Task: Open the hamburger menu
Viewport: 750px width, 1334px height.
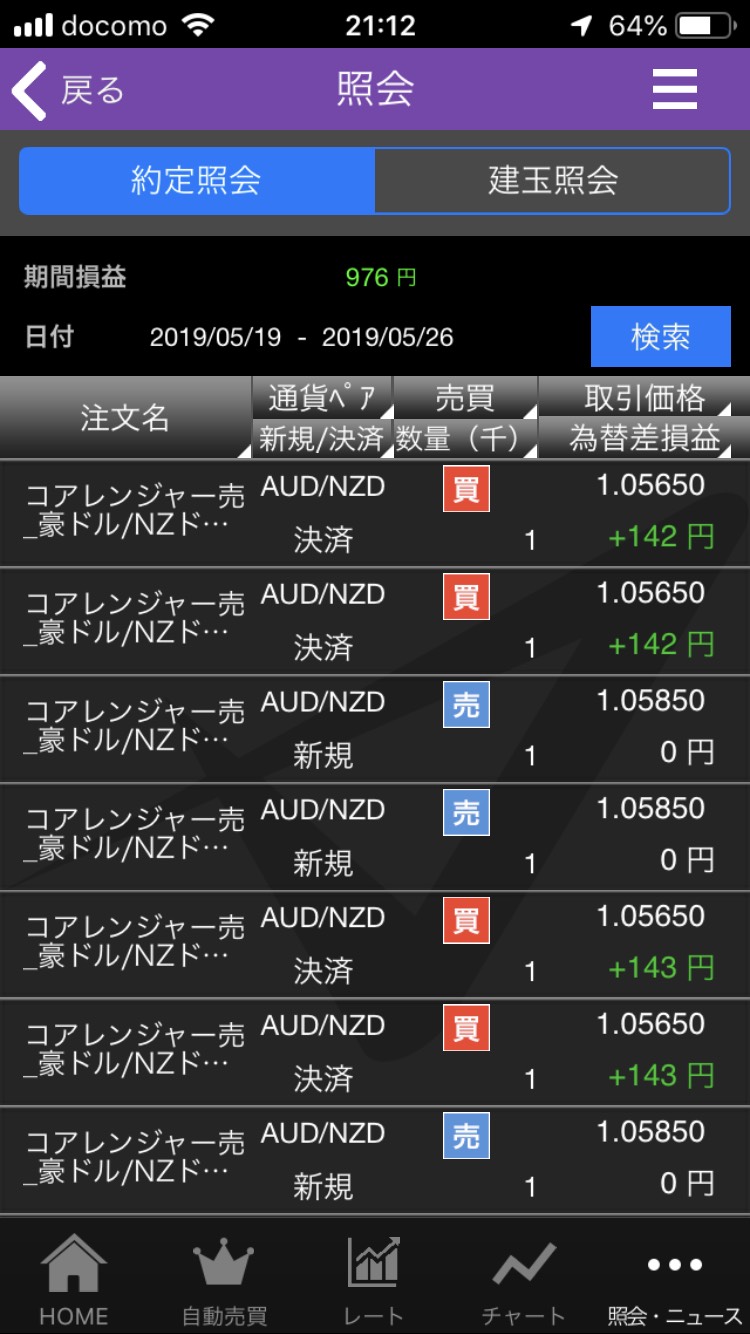Action: (x=674, y=90)
